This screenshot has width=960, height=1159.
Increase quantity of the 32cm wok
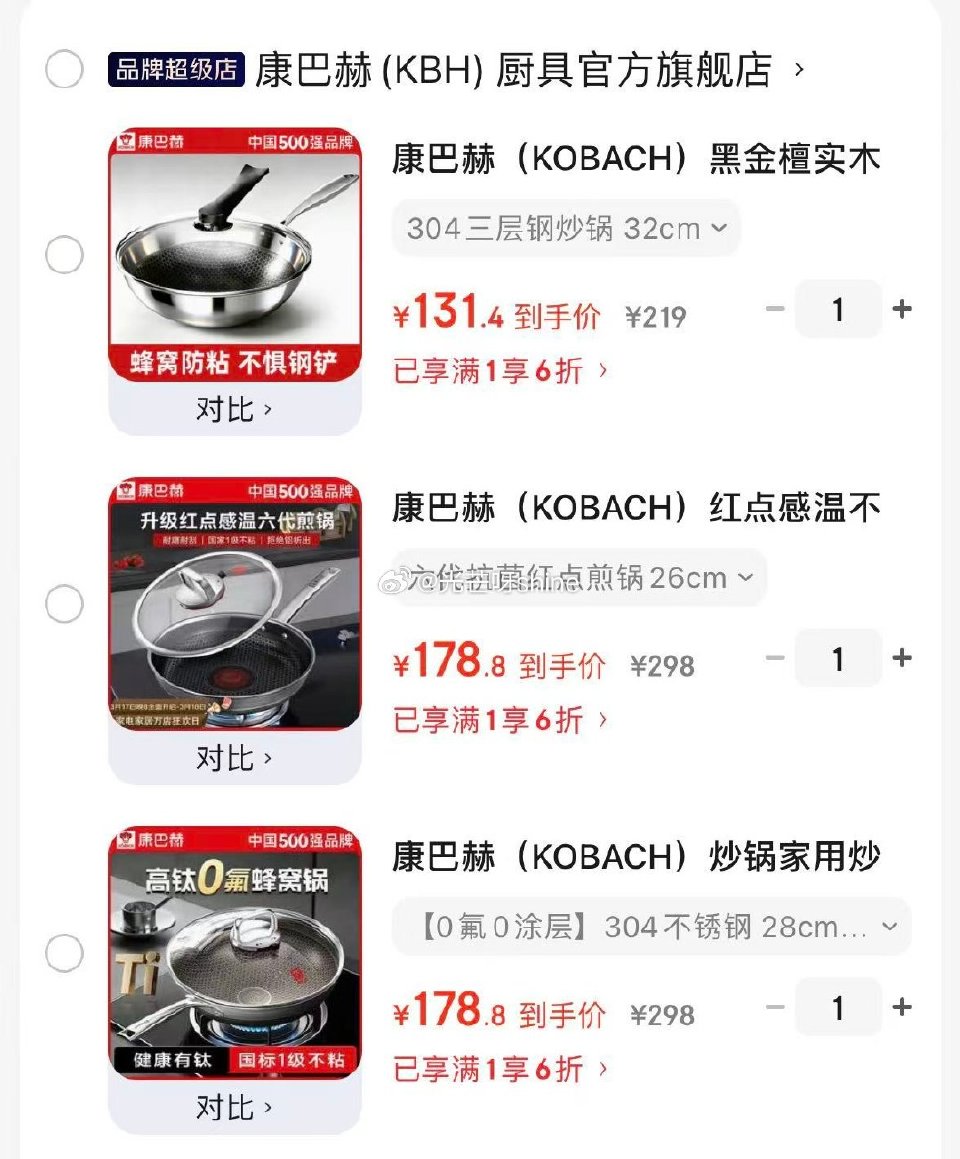tap(901, 309)
